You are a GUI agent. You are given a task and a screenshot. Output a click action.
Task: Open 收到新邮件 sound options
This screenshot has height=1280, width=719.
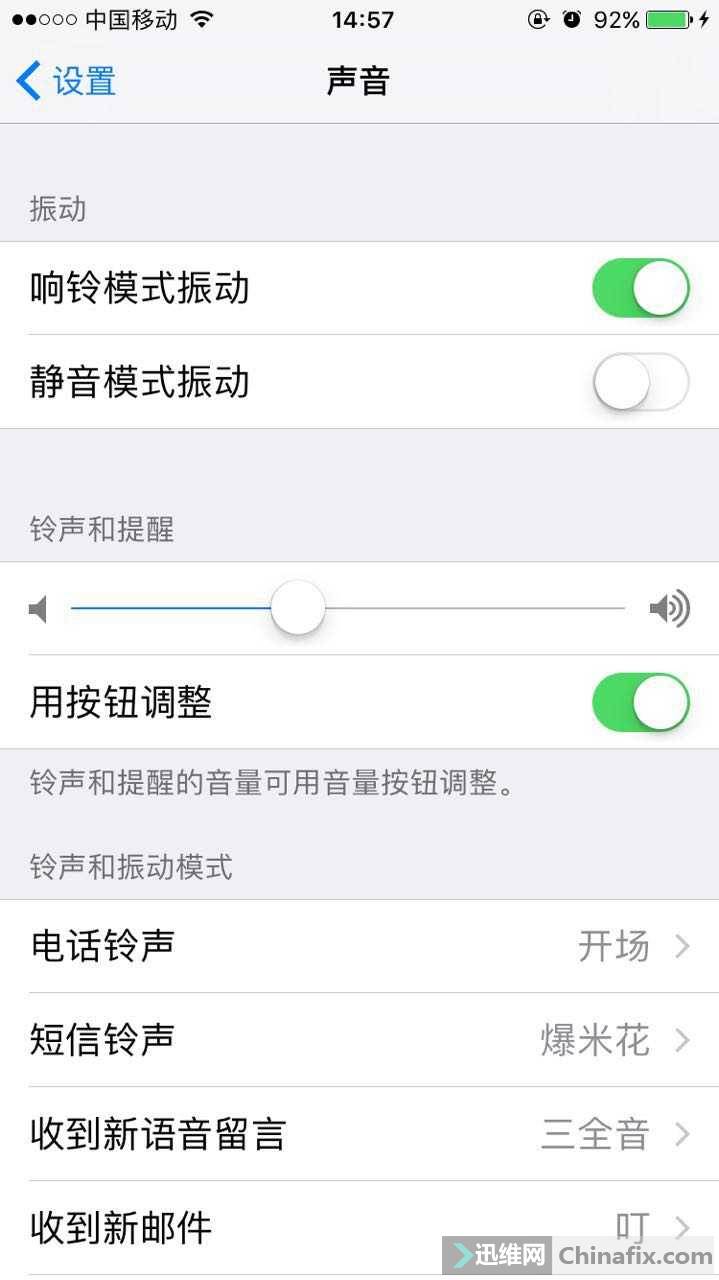[x=359, y=1227]
